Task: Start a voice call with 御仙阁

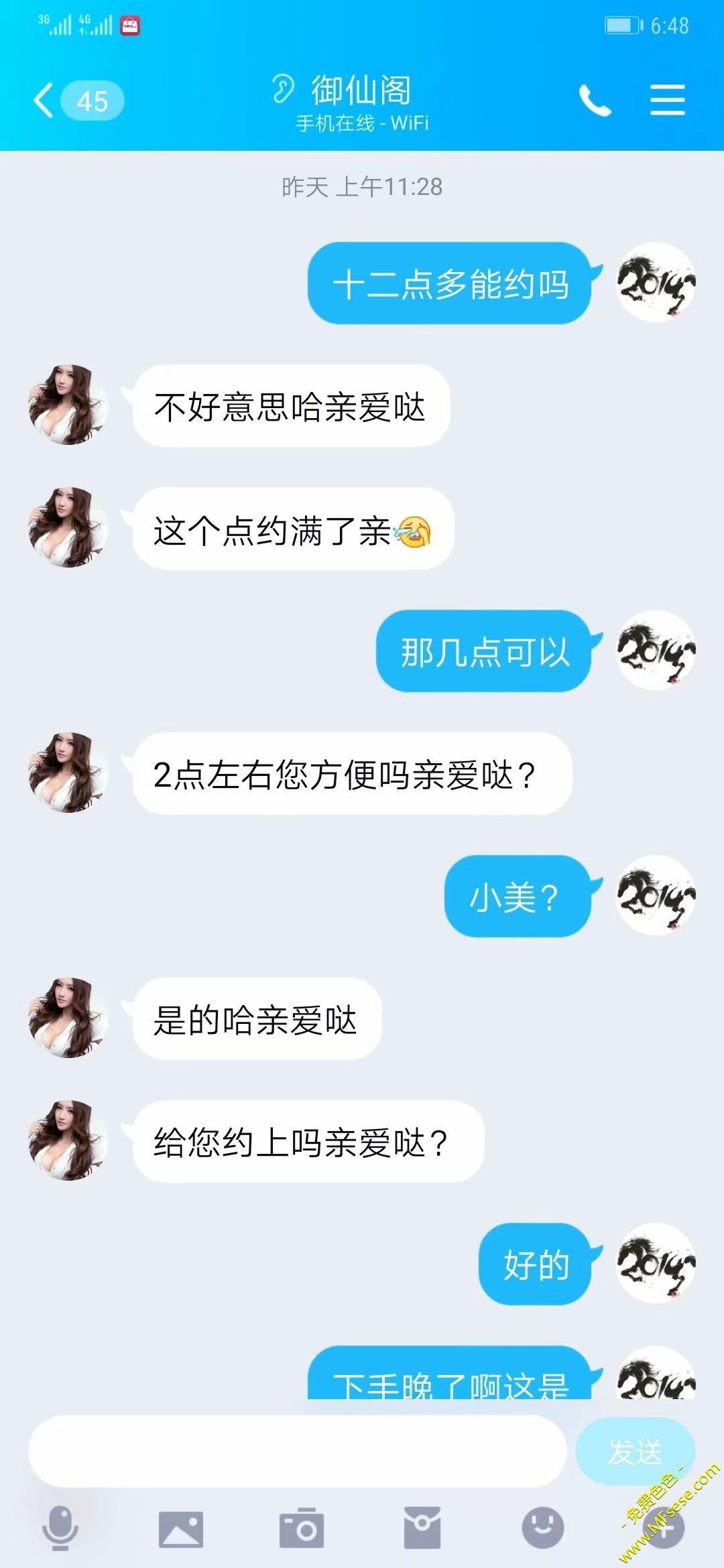Action: tap(595, 101)
